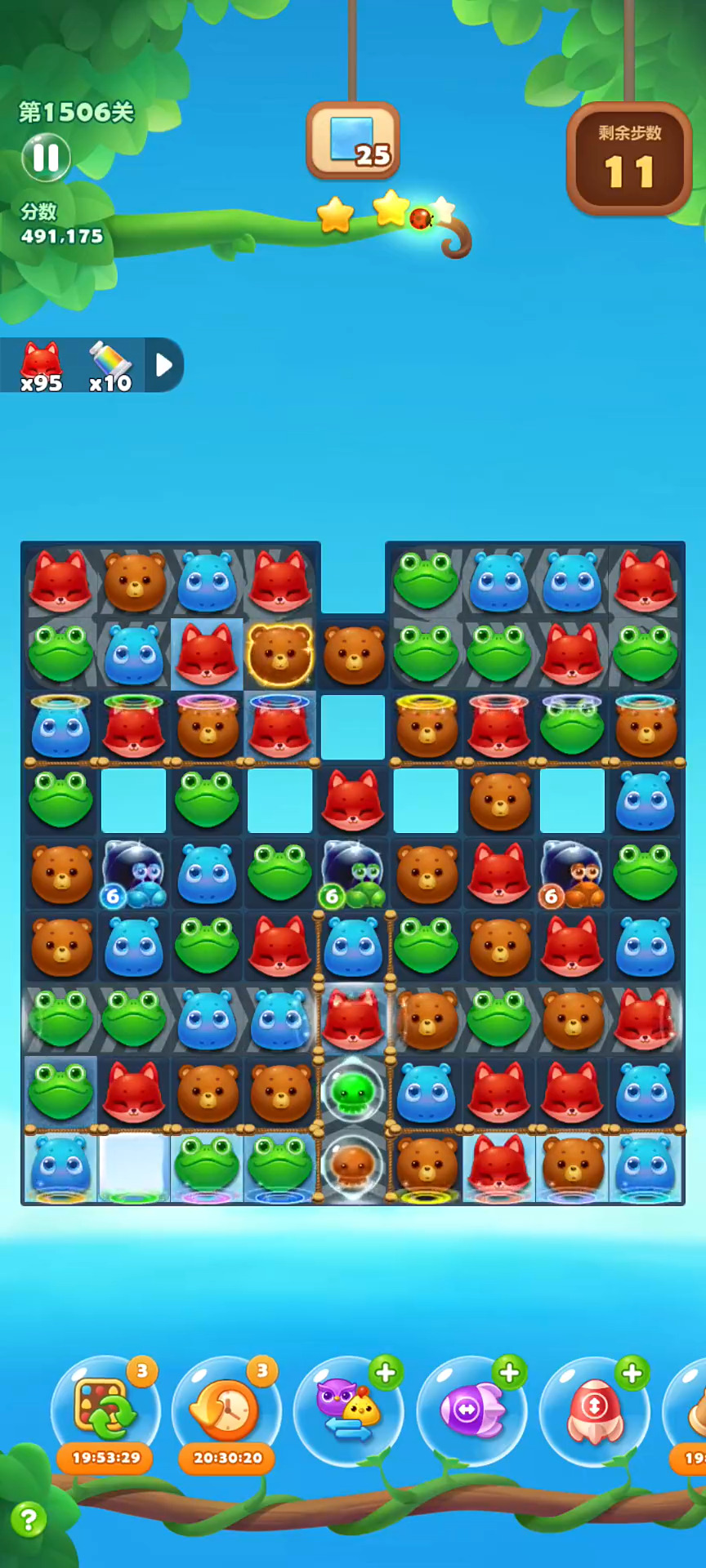Pause the game
Viewport: 706px width, 1568px height.
(x=46, y=158)
